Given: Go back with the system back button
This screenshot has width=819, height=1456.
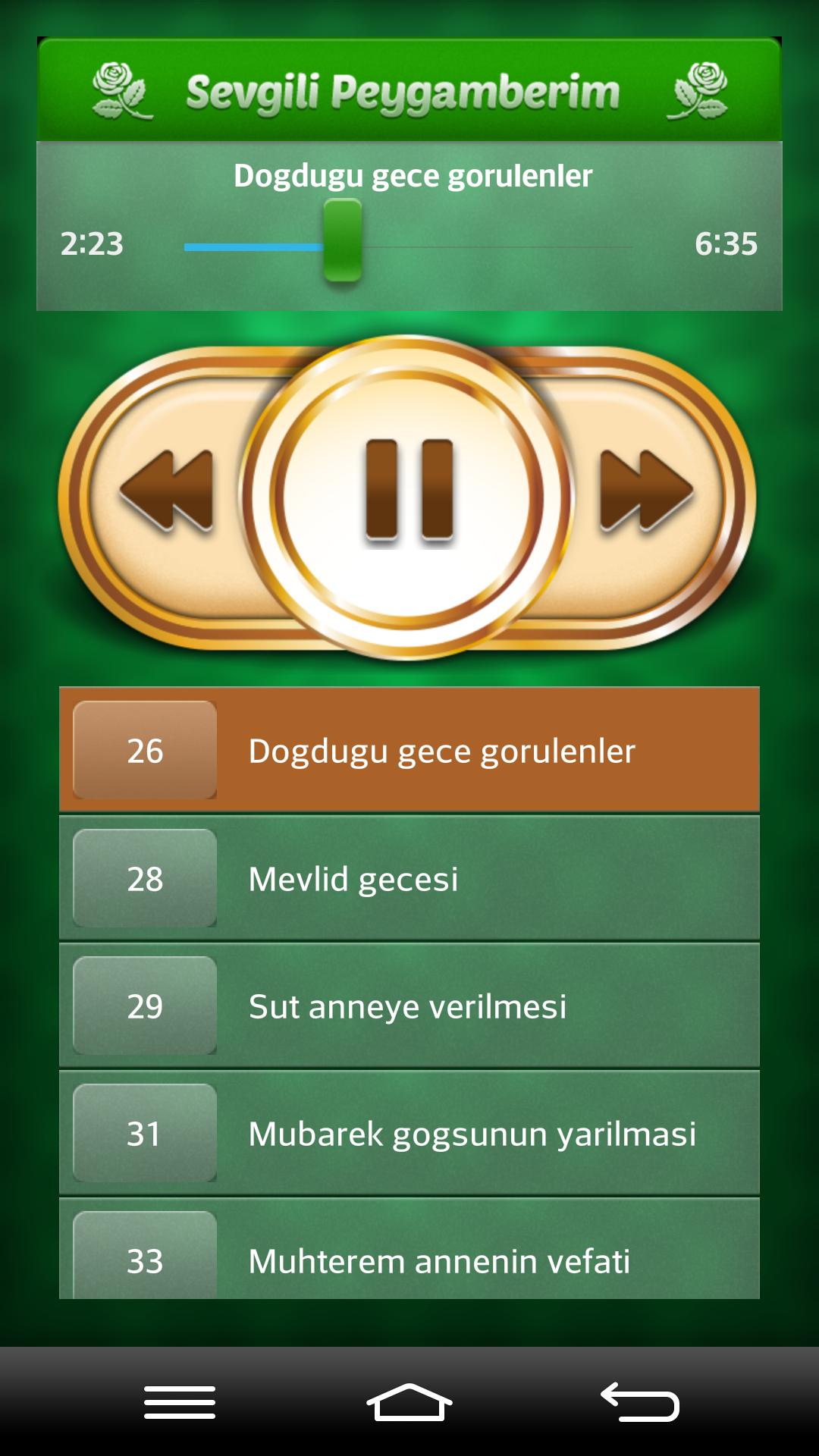Looking at the screenshot, I should pyautogui.click(x=639, y=1401).
